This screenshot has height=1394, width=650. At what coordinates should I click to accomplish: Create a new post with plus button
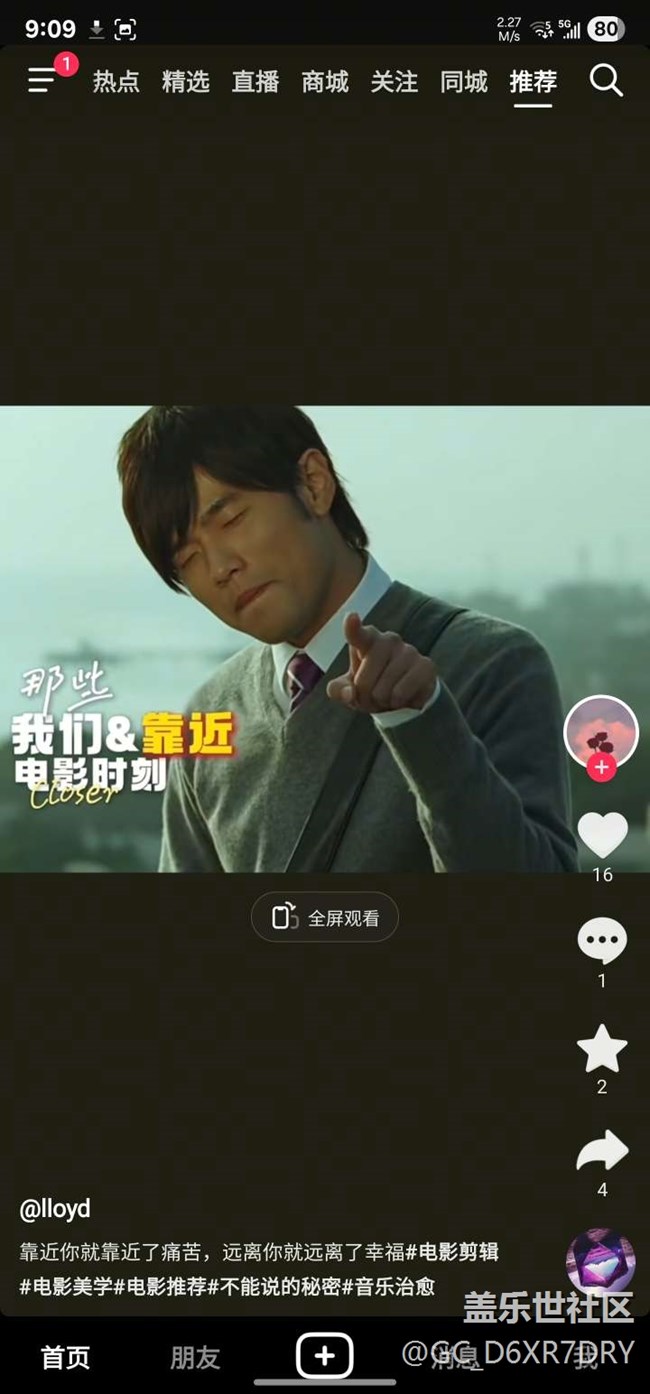(x=325, y=1356)
